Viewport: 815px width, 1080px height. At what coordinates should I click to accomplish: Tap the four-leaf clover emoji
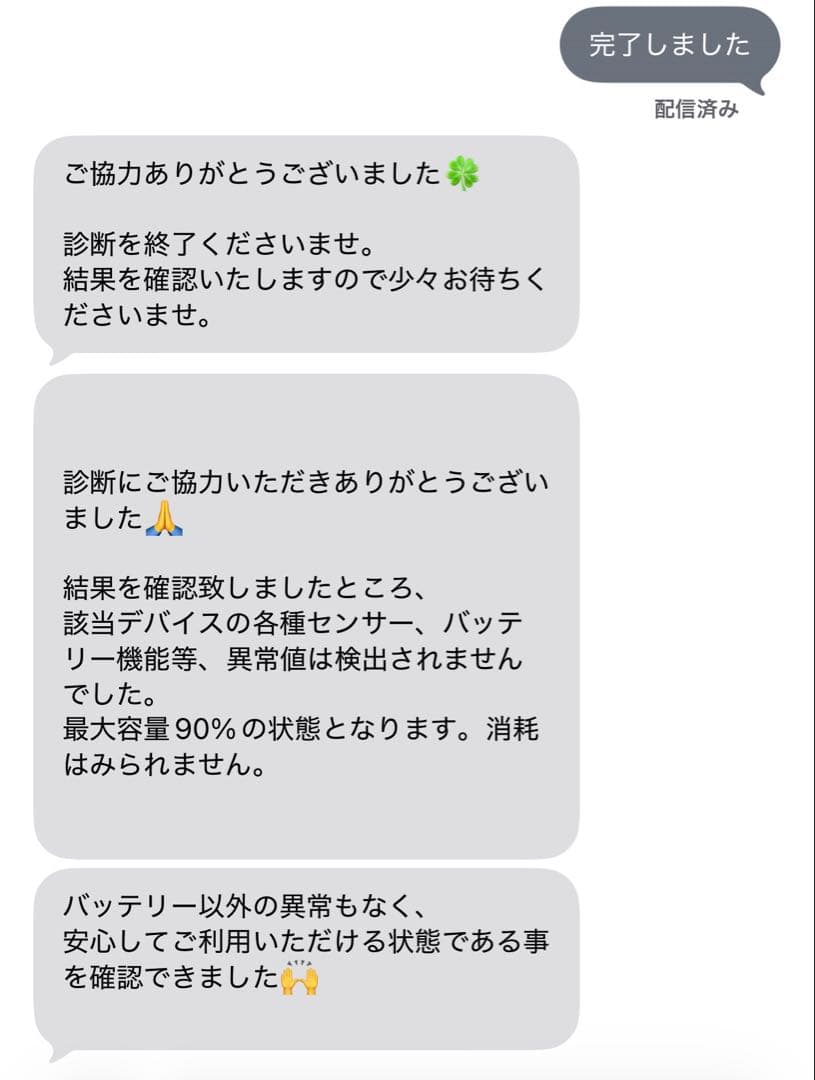click(461, 176)
